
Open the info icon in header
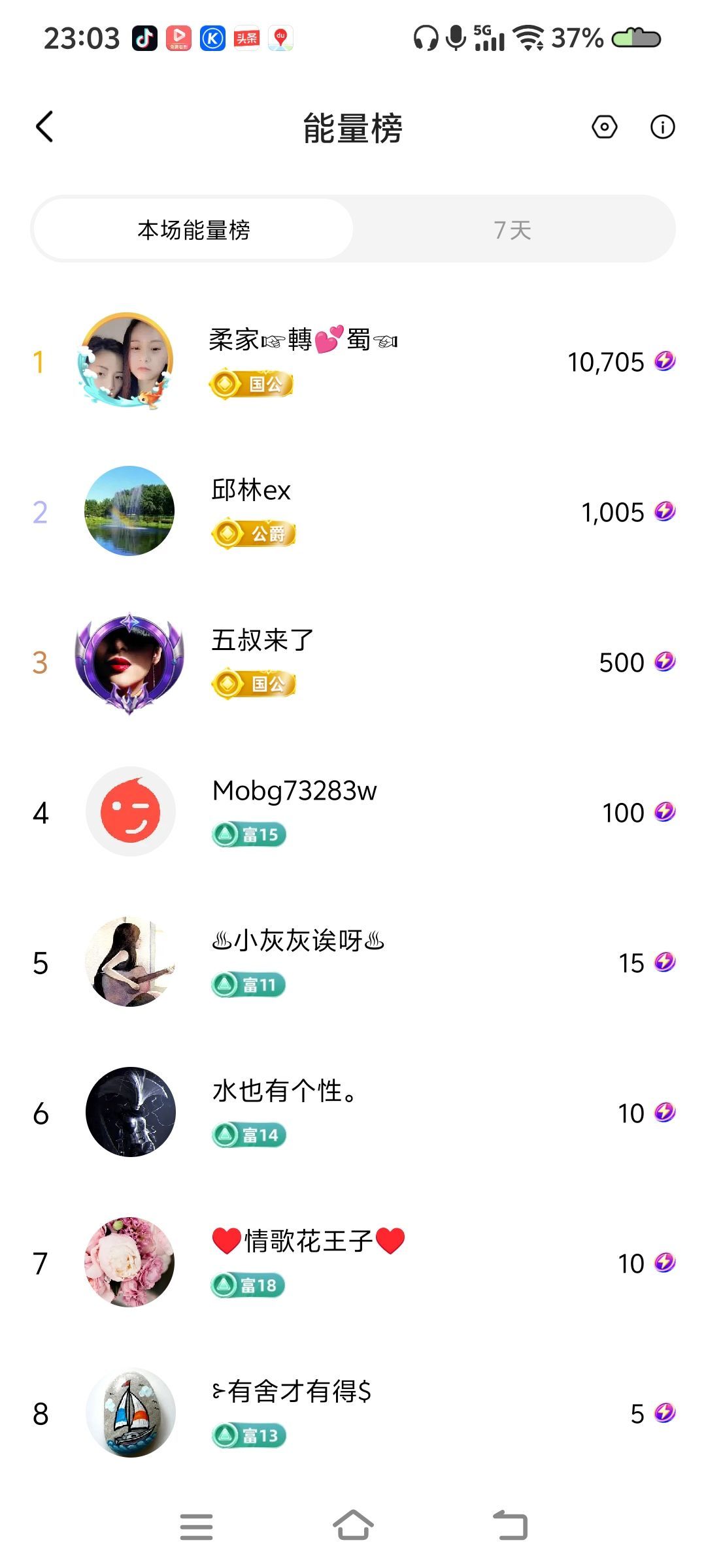click(x=662, y=127)
